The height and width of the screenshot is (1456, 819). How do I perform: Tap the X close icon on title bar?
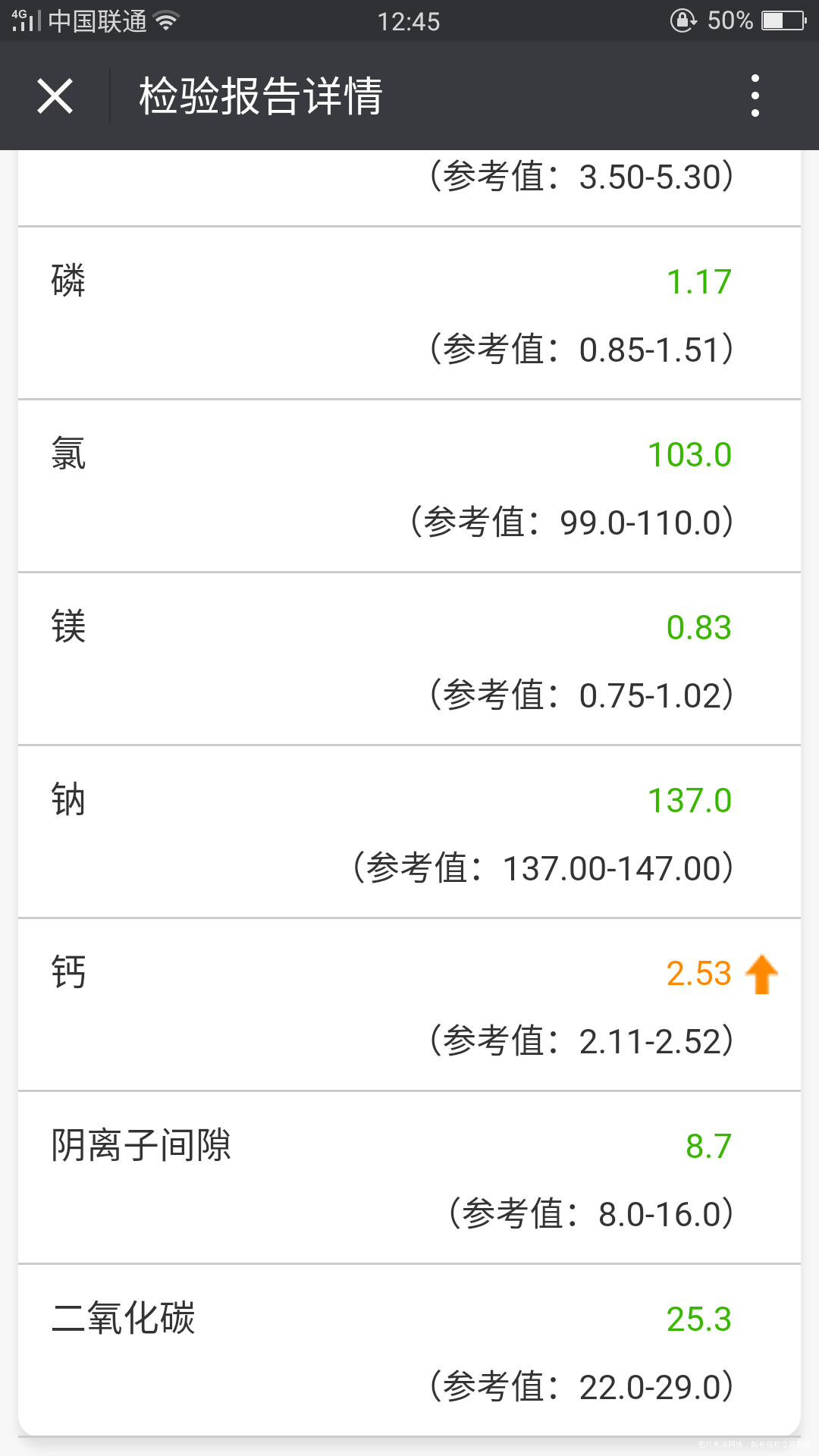(55, 96)
